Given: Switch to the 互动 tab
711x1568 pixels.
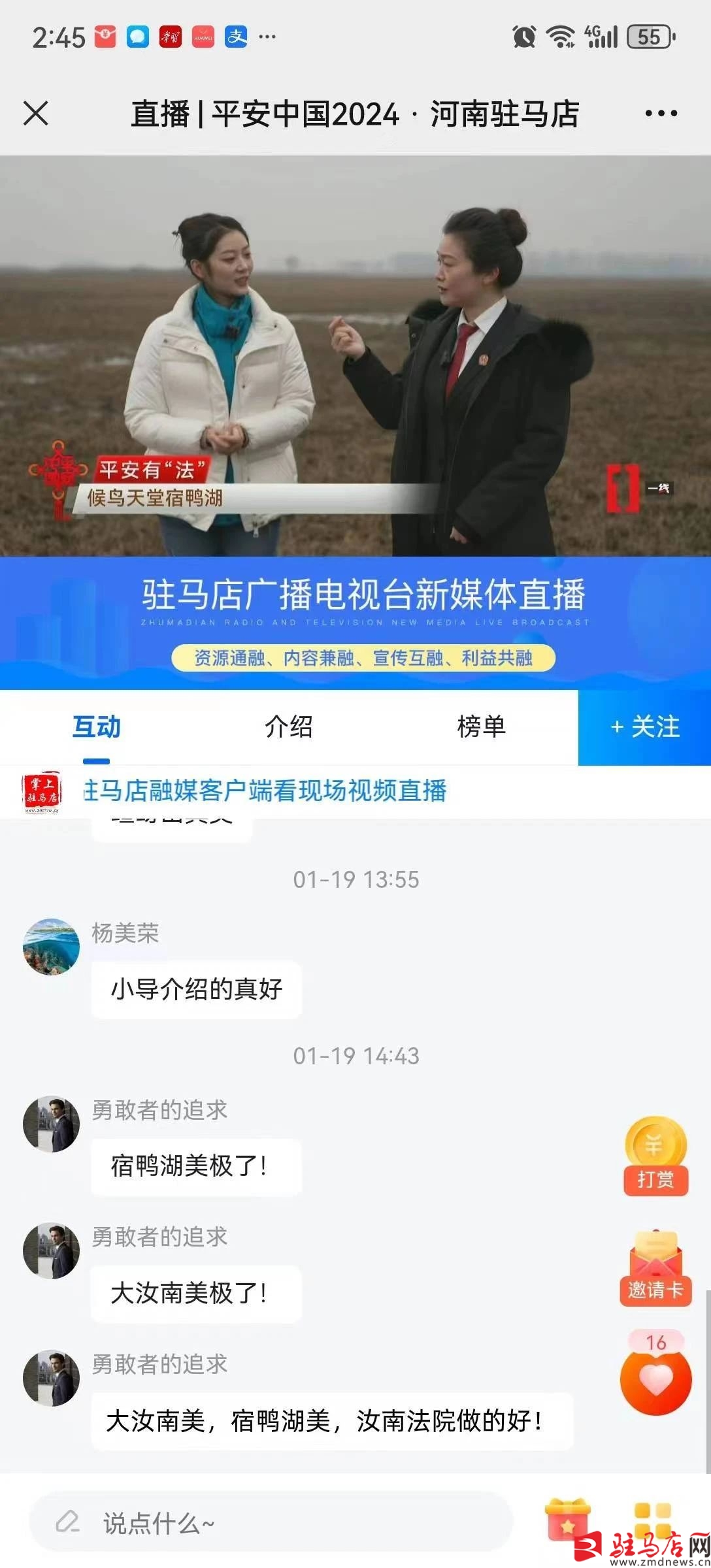Looking at the screenshot, I should (96, 727).
